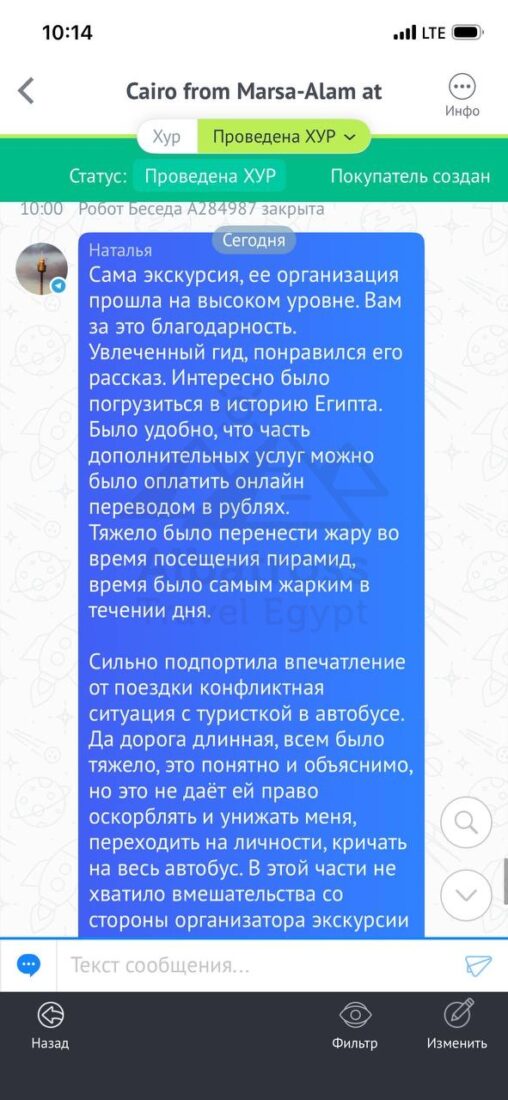Go back with the top-left arrow

[x=26, y=91]
